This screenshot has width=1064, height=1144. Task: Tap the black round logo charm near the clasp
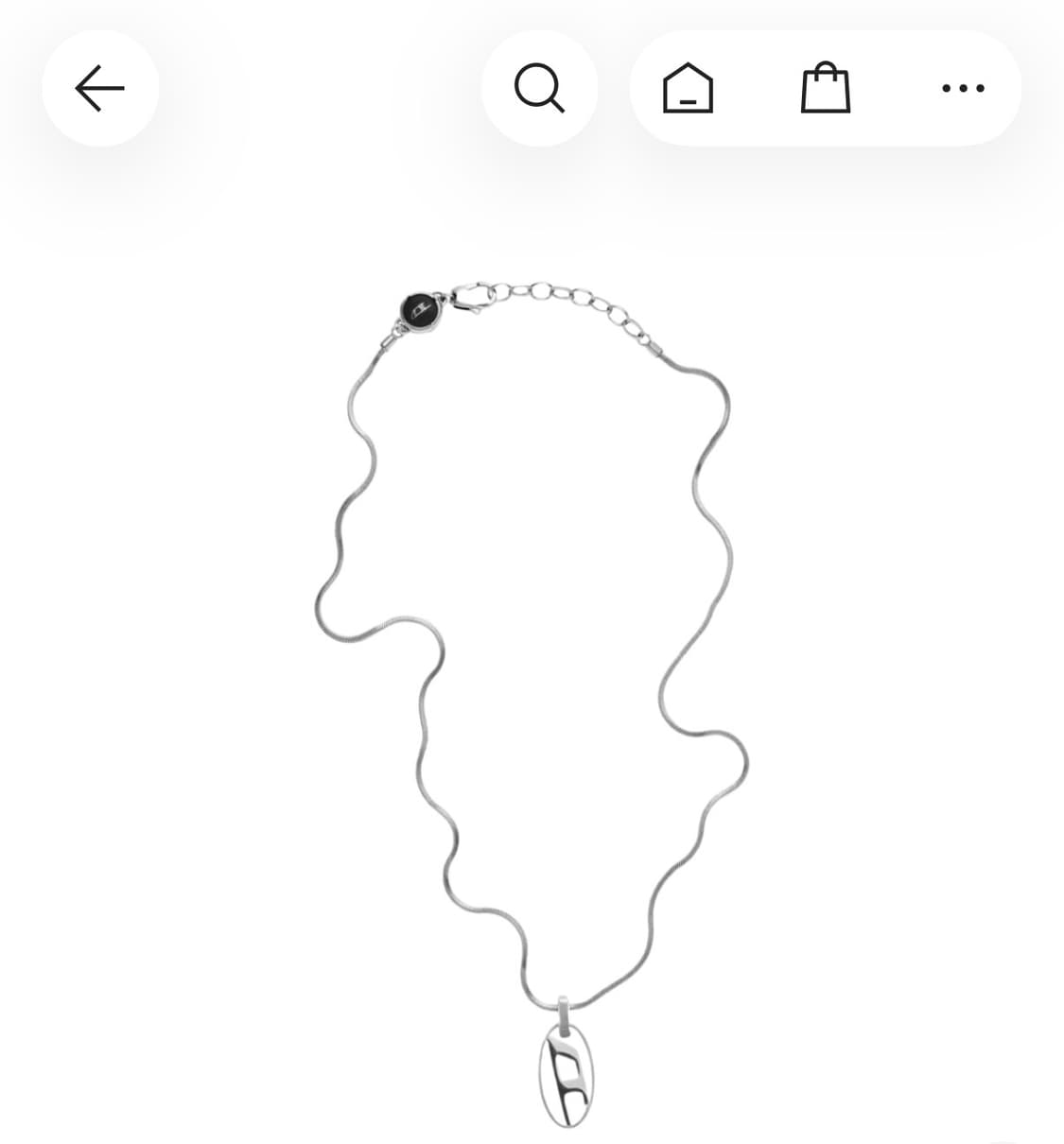[x=422, y=312]
